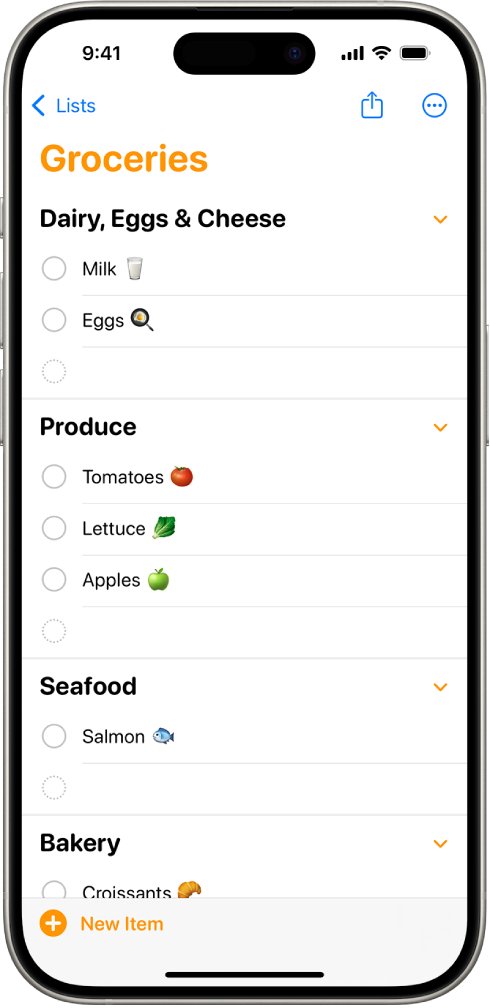This screenshot has width=490, height=1008.
Task: Tap empty row under Seafood to add item
Action: point(244,788)
